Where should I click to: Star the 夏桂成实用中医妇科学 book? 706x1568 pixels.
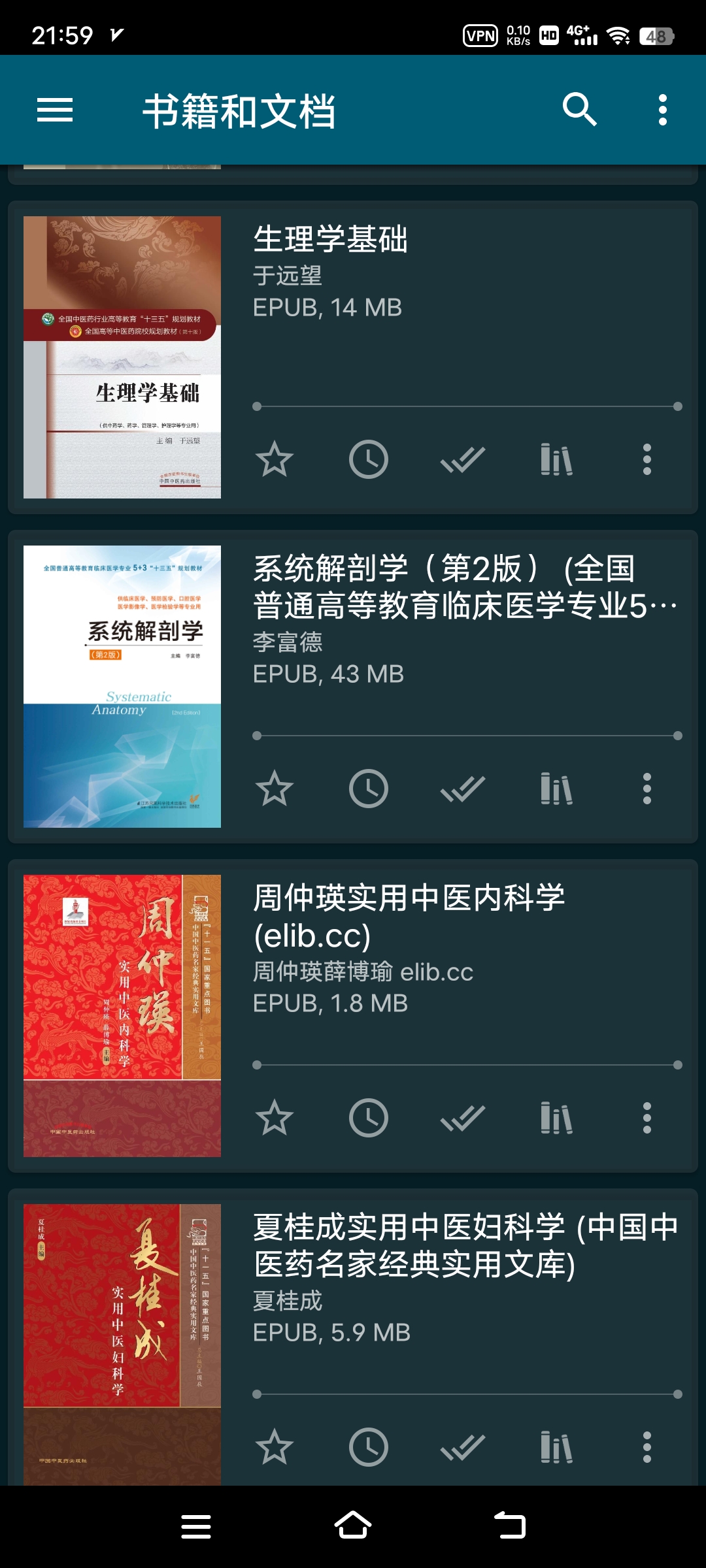click(x=274, y=1447)
